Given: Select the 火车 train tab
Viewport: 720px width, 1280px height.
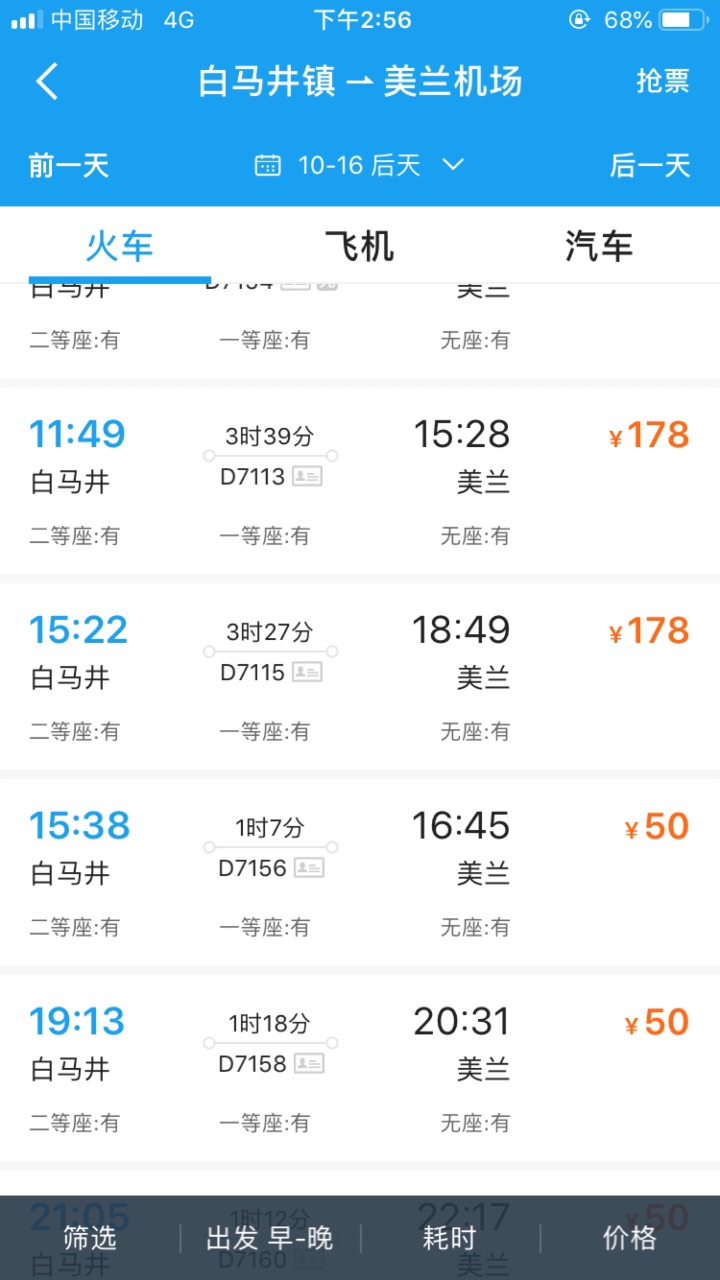Looking at the screenshot, I should pyautogui.click(x=119, y=246).
